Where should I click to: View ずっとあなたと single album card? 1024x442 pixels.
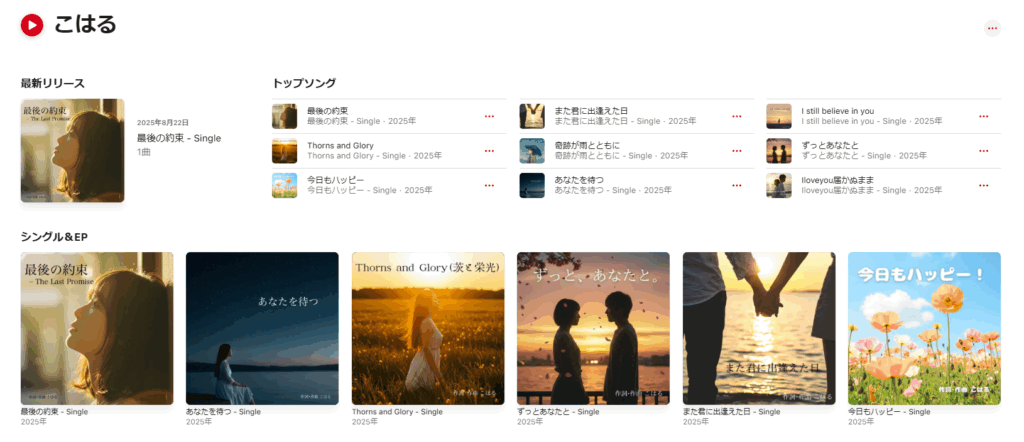click(593, 328)
